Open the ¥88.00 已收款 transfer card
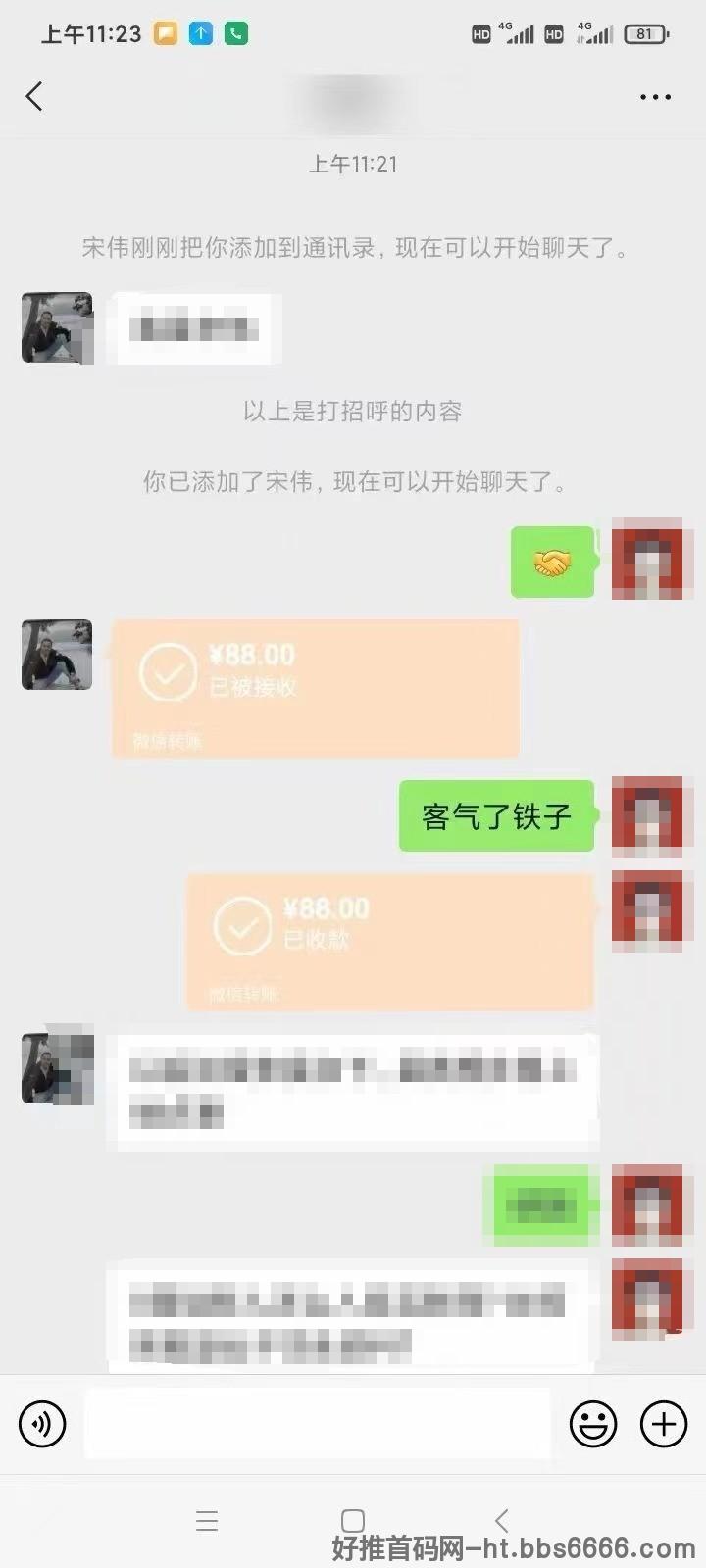The height and width of the screenshot is (1568, 706). pos(390,942)
